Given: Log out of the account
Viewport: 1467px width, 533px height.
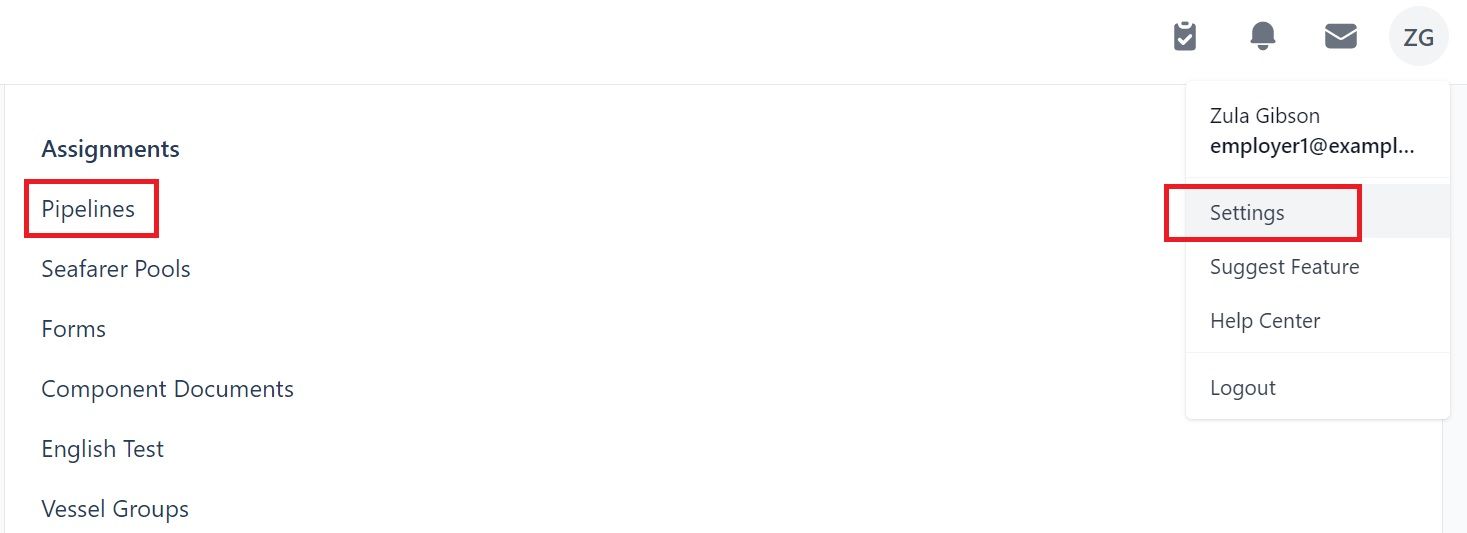Looking at the screenshot, I should (x=1243, y=388).
